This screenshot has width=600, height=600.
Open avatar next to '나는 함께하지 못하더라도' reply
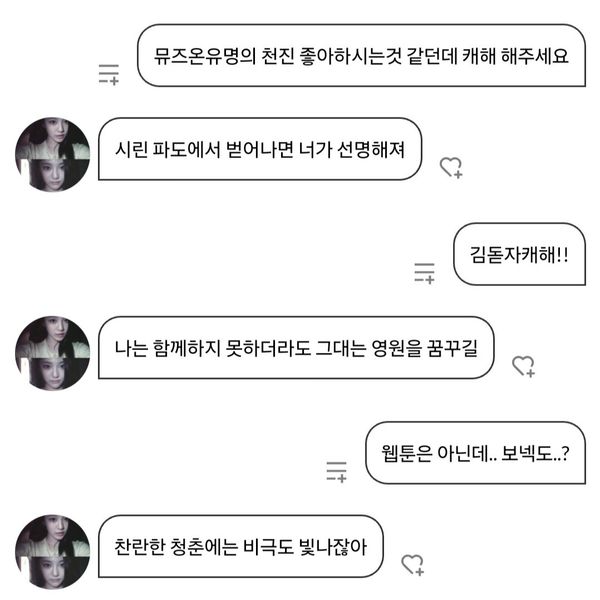click(53, 353)
